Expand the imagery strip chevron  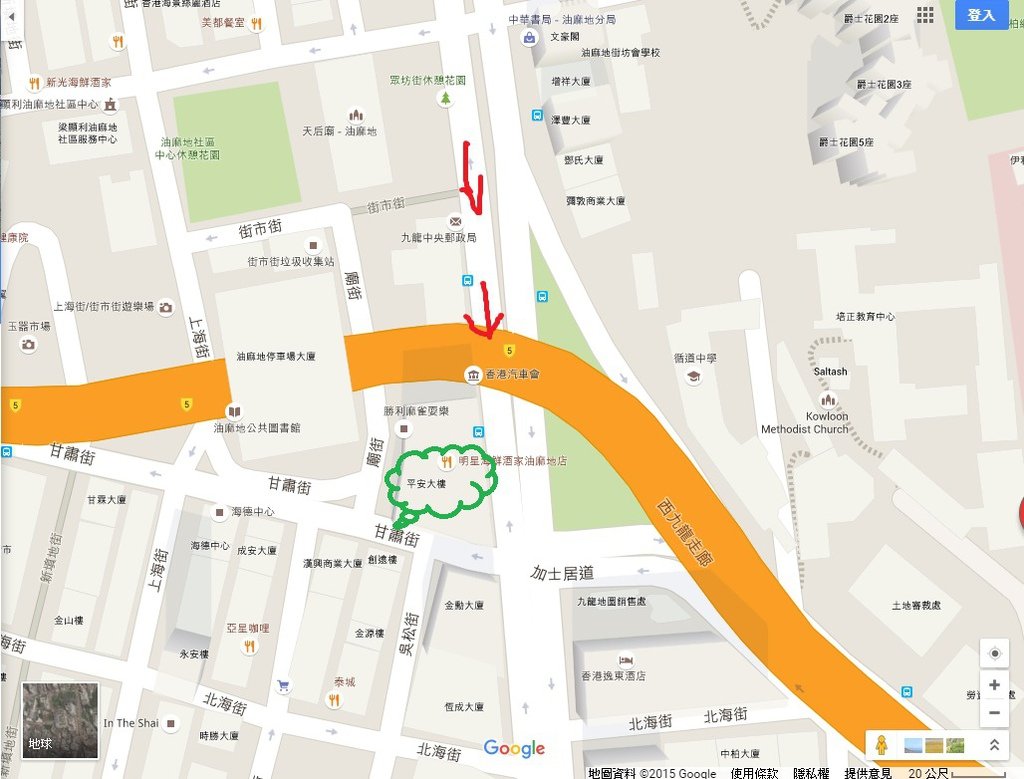(994, 745)
